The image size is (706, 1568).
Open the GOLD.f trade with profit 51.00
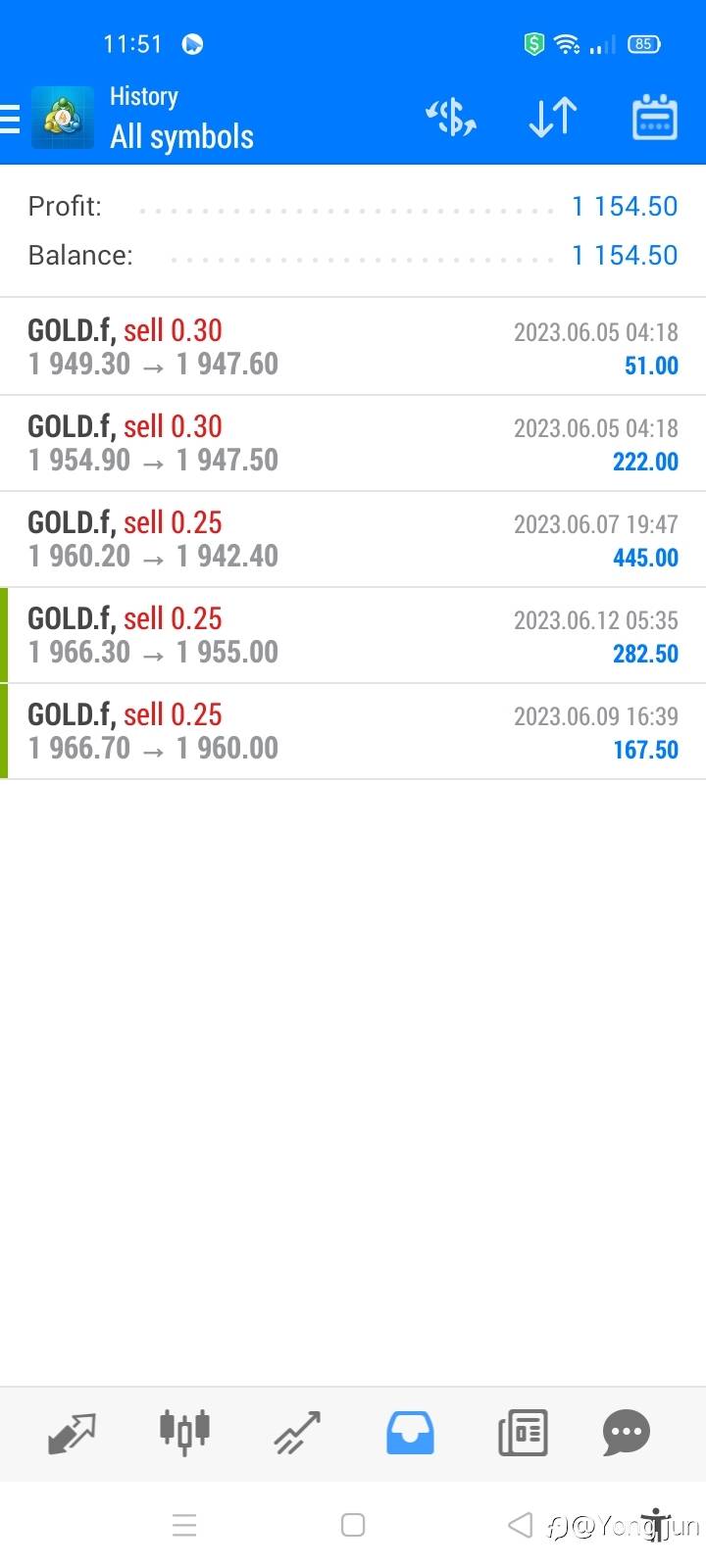point(353,347)
